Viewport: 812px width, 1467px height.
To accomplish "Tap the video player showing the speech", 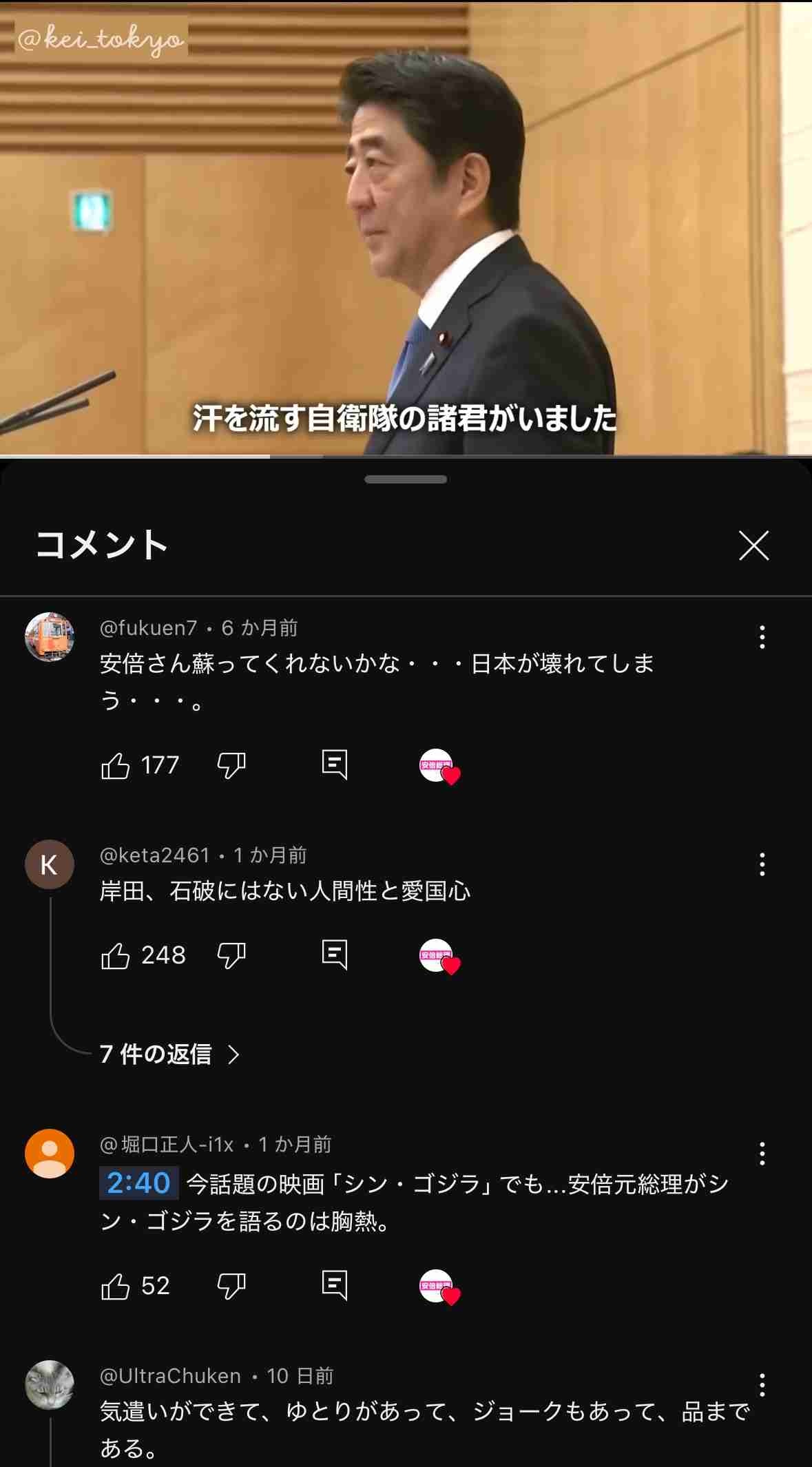I will point(406,227).
